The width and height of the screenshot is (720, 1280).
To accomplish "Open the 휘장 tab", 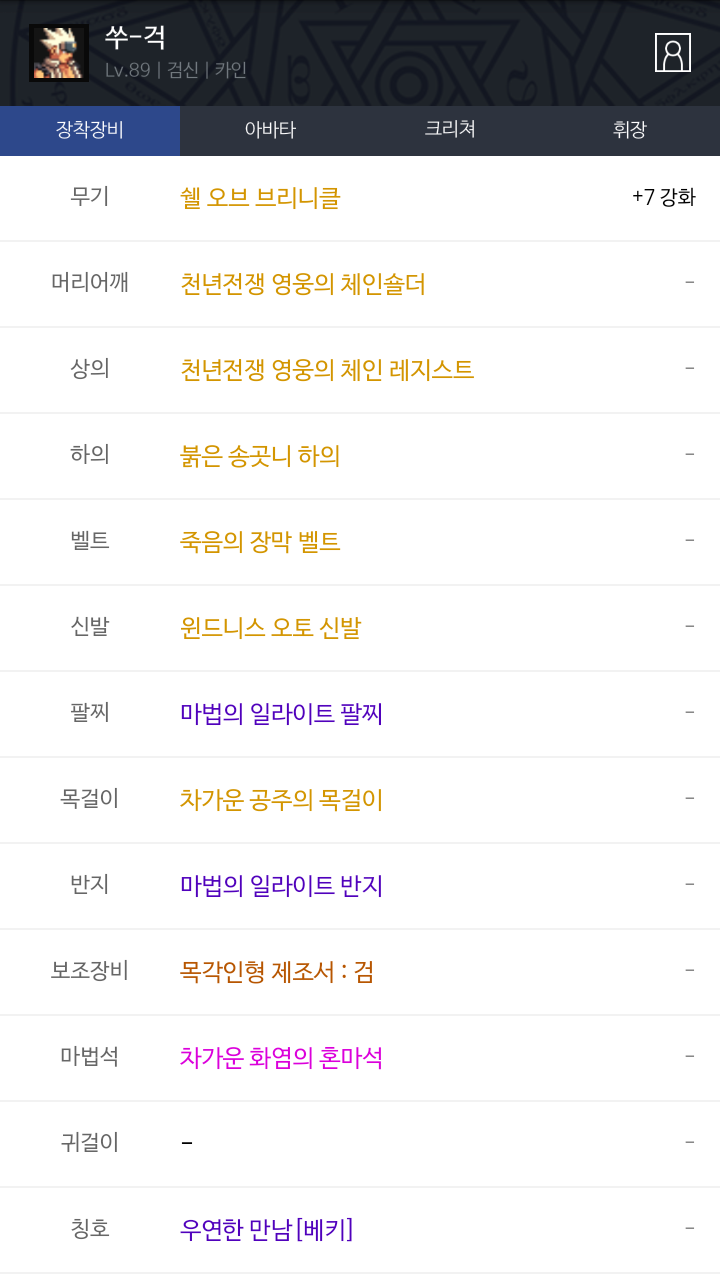I will coord(630,130).
